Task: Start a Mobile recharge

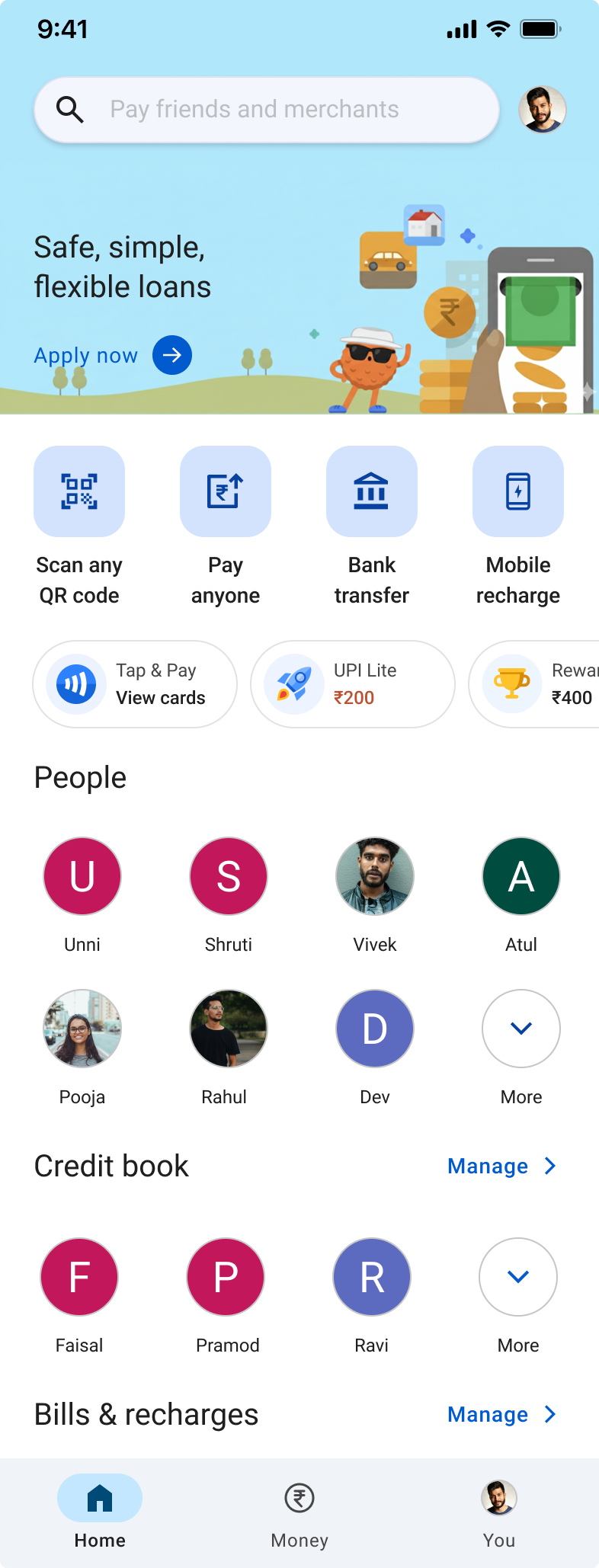Action: coord(517,491)
